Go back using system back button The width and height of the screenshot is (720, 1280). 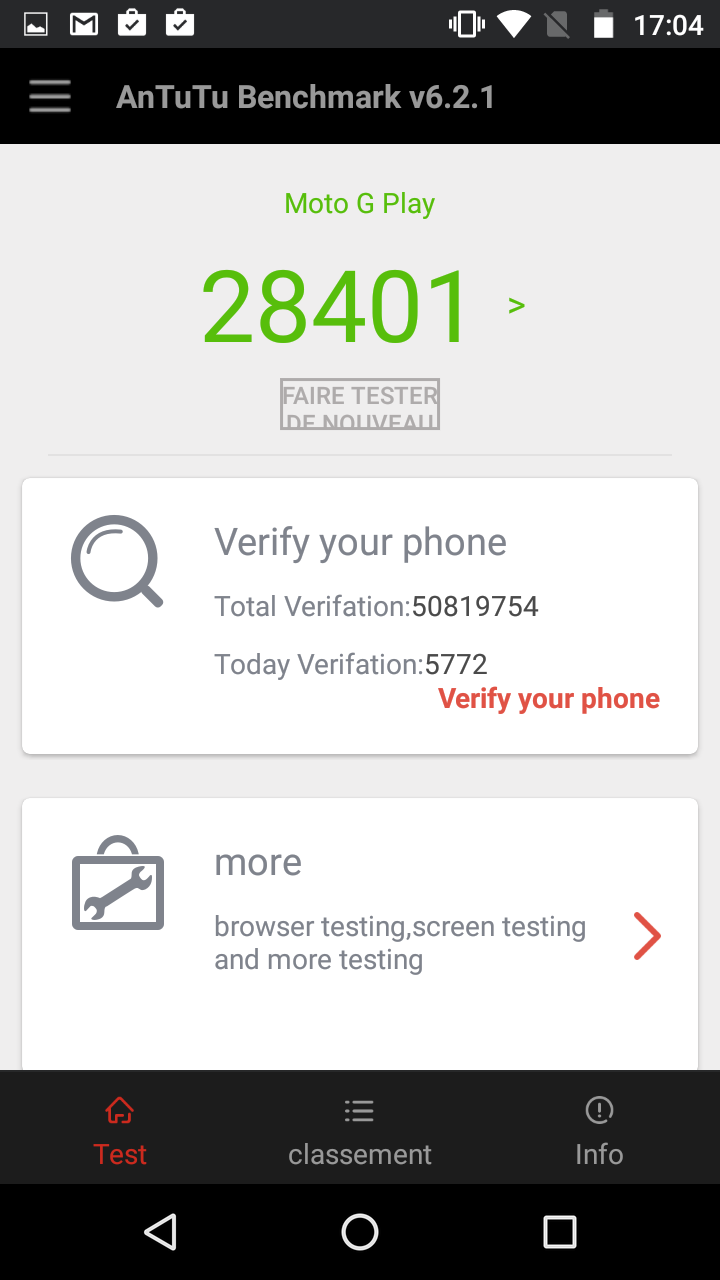pyautogui.click(x=160, y=1232)
